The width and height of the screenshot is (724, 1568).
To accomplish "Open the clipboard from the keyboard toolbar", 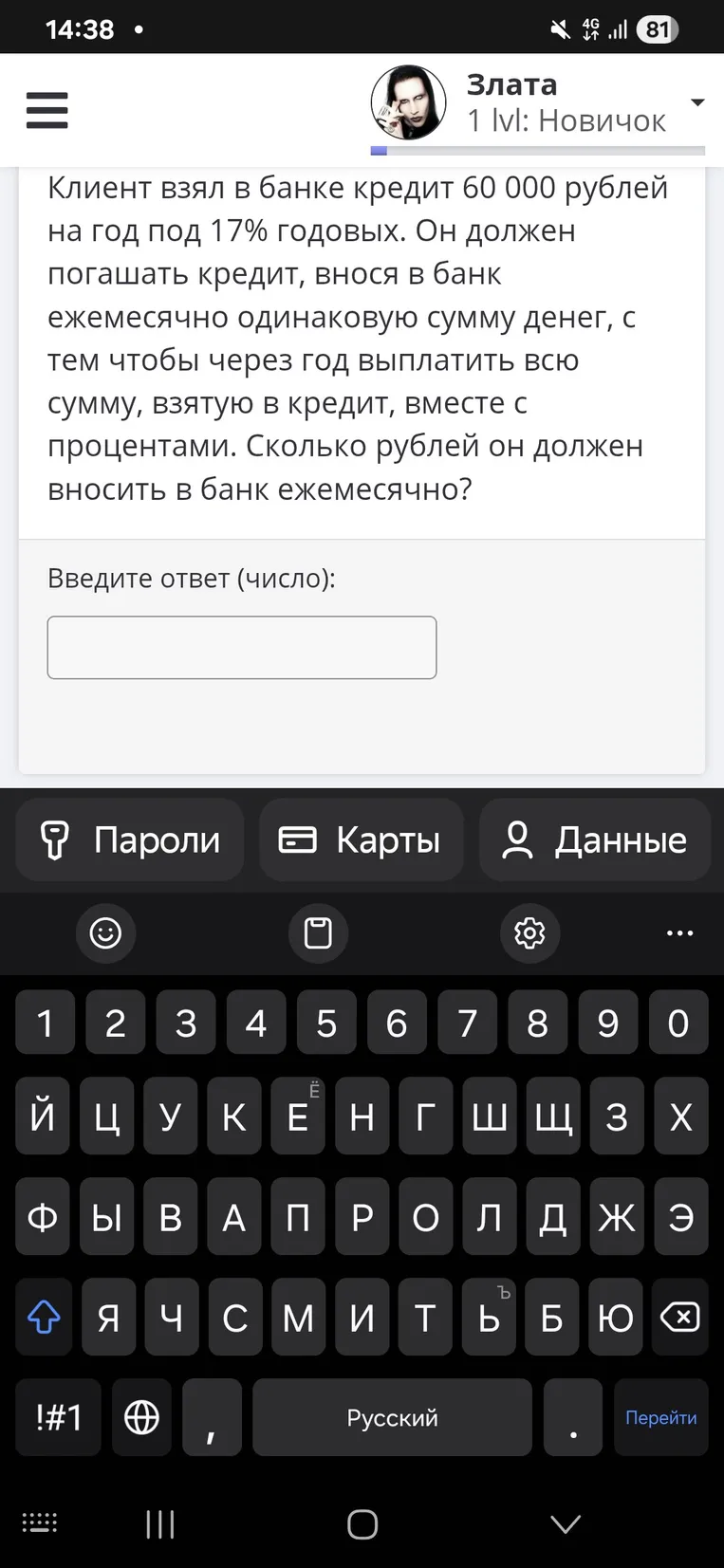I will click(318, 933).
